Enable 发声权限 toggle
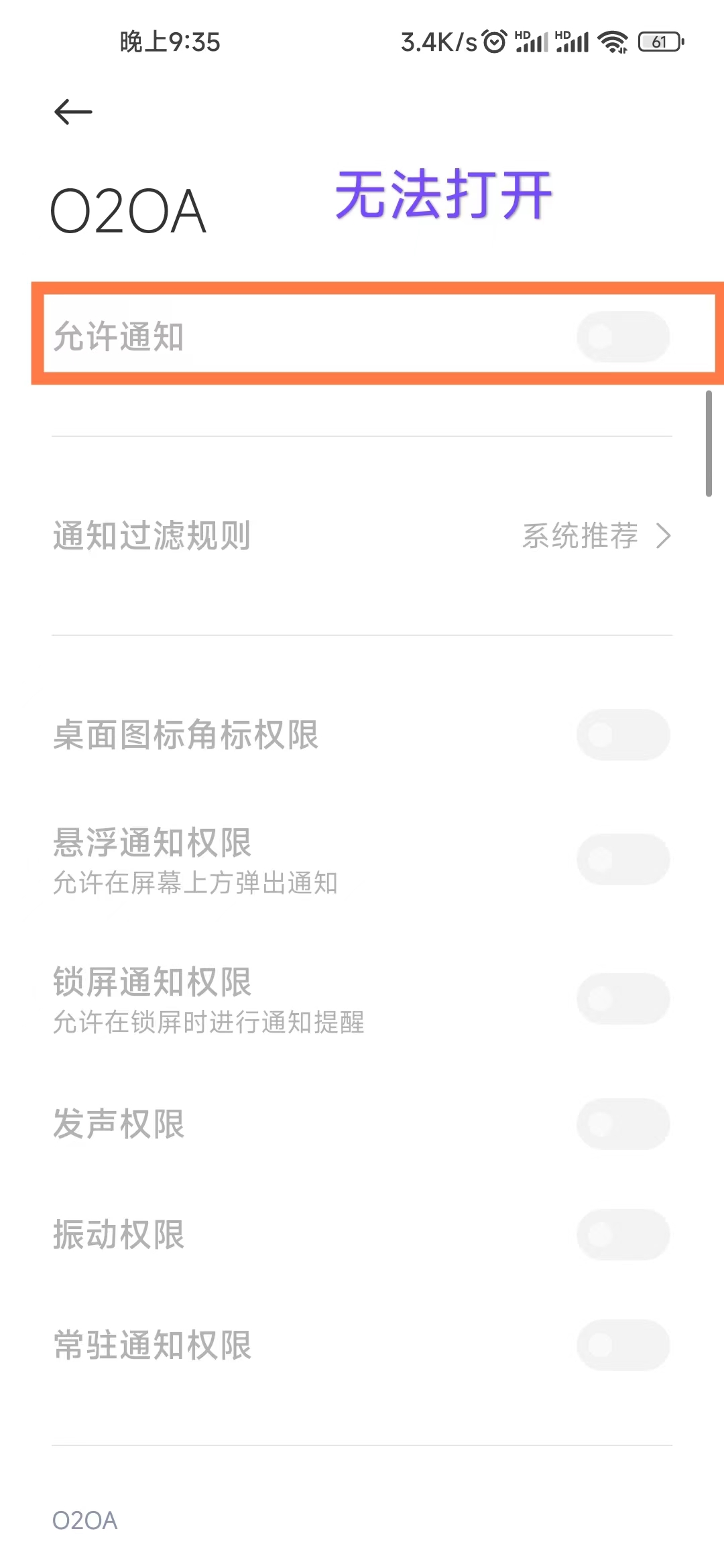Viewport: 724px width, 1568px height. click(623, 1124)
